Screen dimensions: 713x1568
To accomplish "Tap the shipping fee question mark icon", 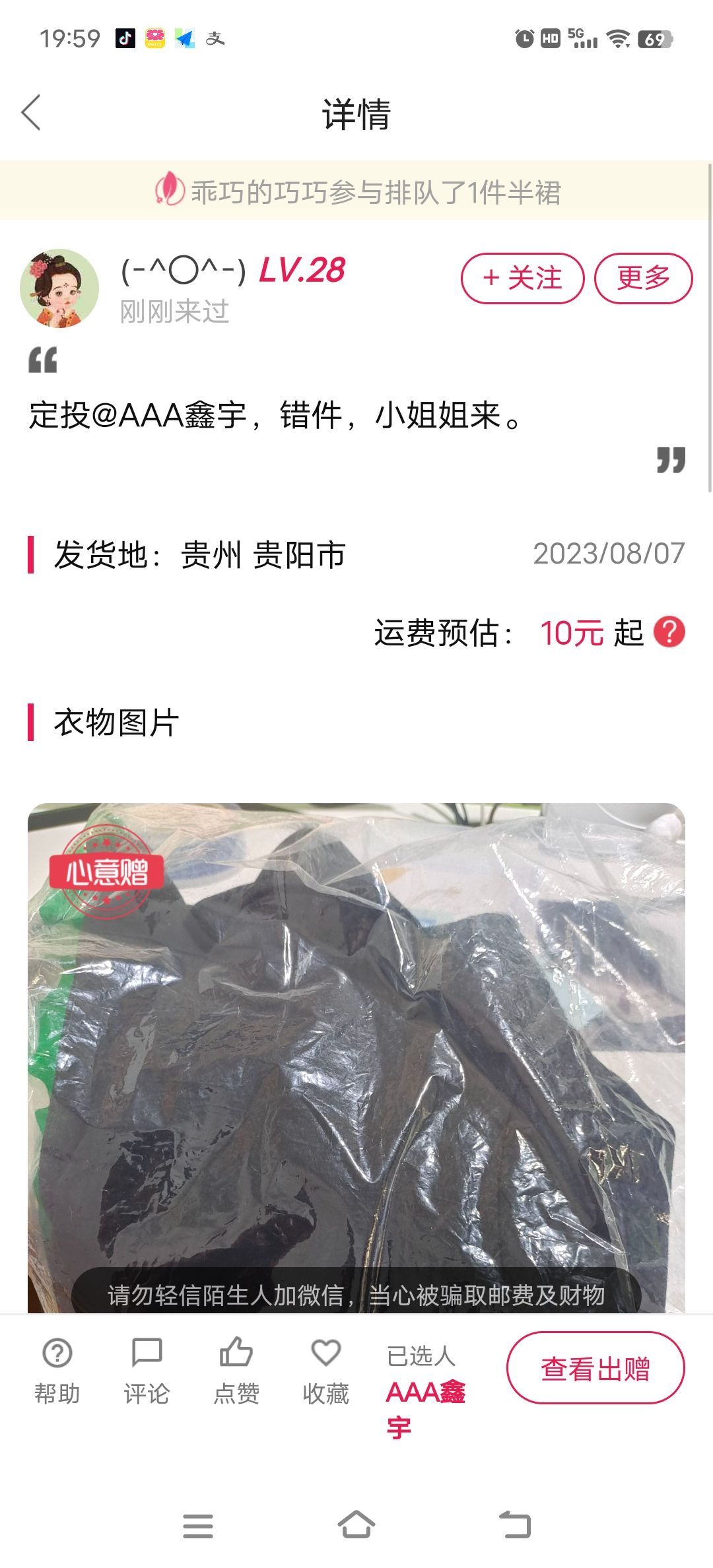I will tap(669, 632).
